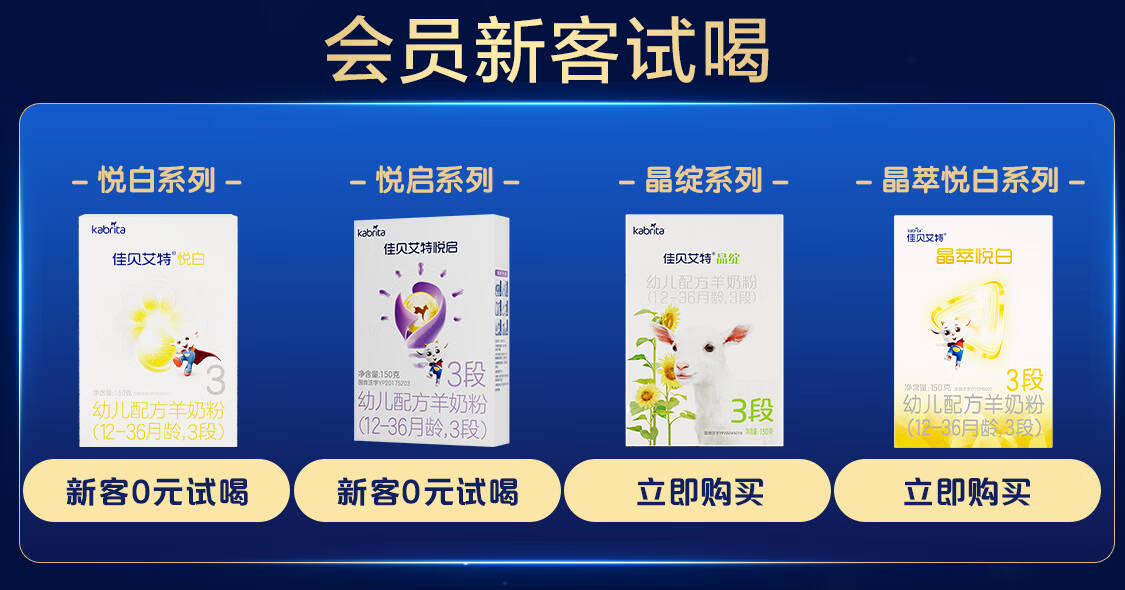The width and height of the screenshot is (1125, 590).
Task: View the 晶绽系列 goat milk product
Action: [704, 330]
